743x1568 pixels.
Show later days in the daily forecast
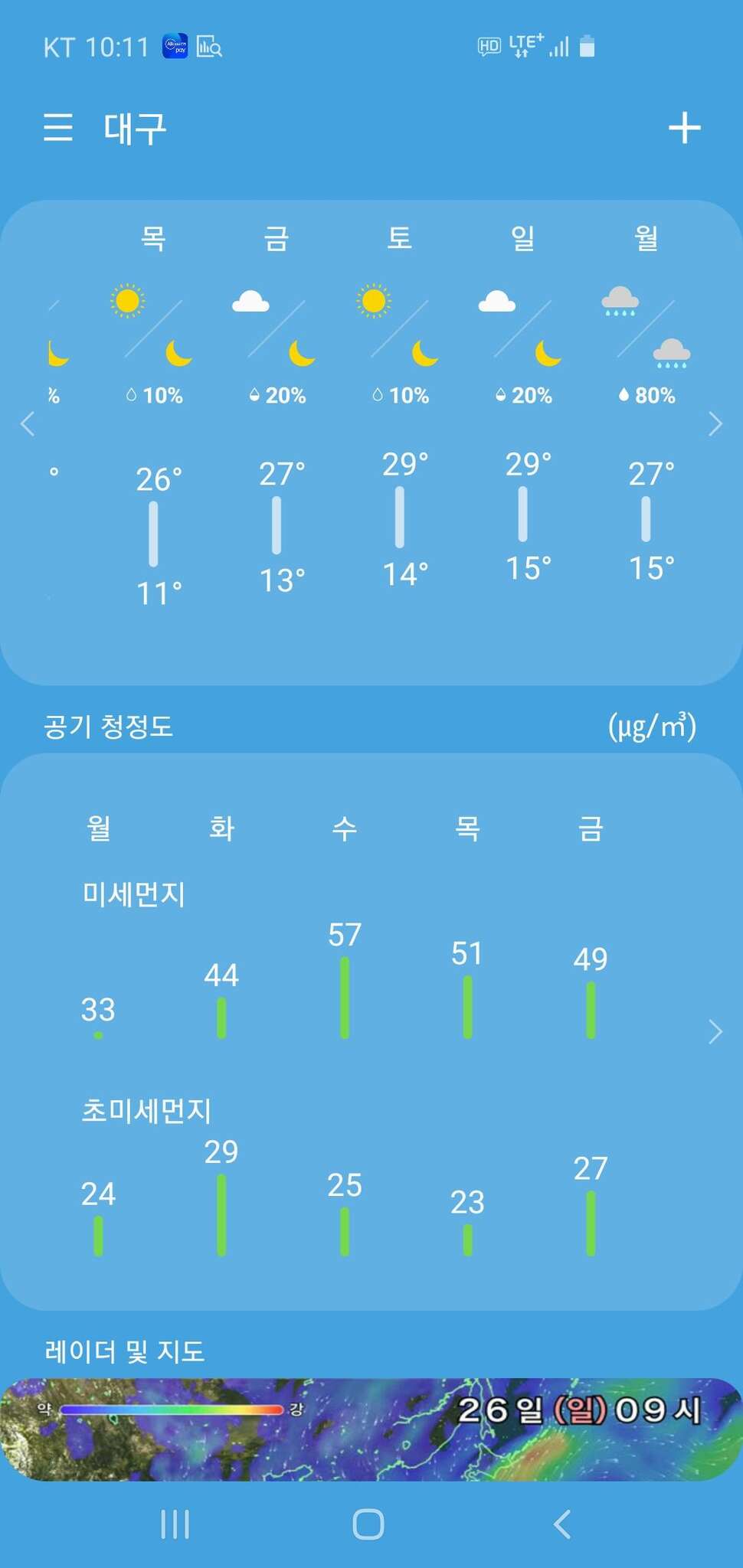[x=715, y=423]
